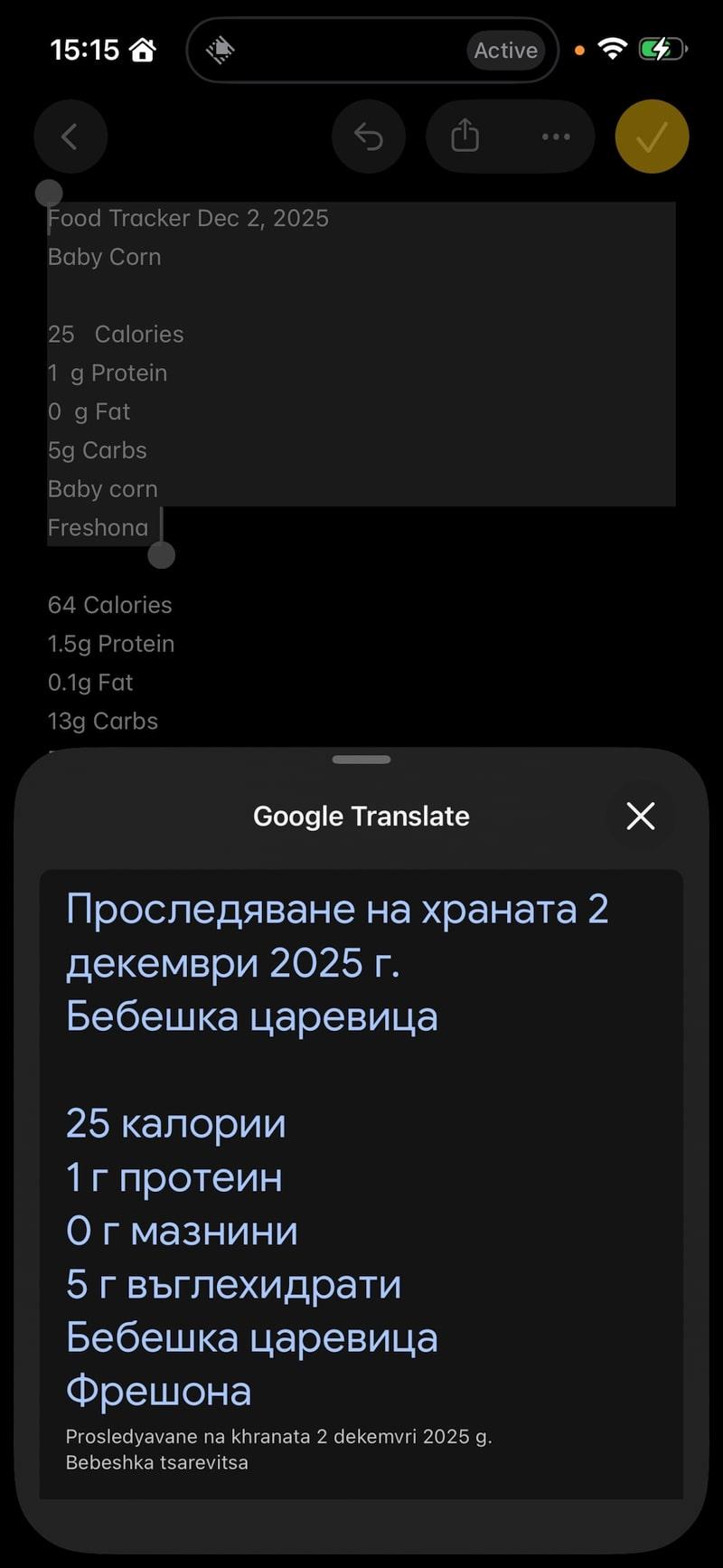Undo the last edit
723x1568 pixels.
tap(368, 137)
